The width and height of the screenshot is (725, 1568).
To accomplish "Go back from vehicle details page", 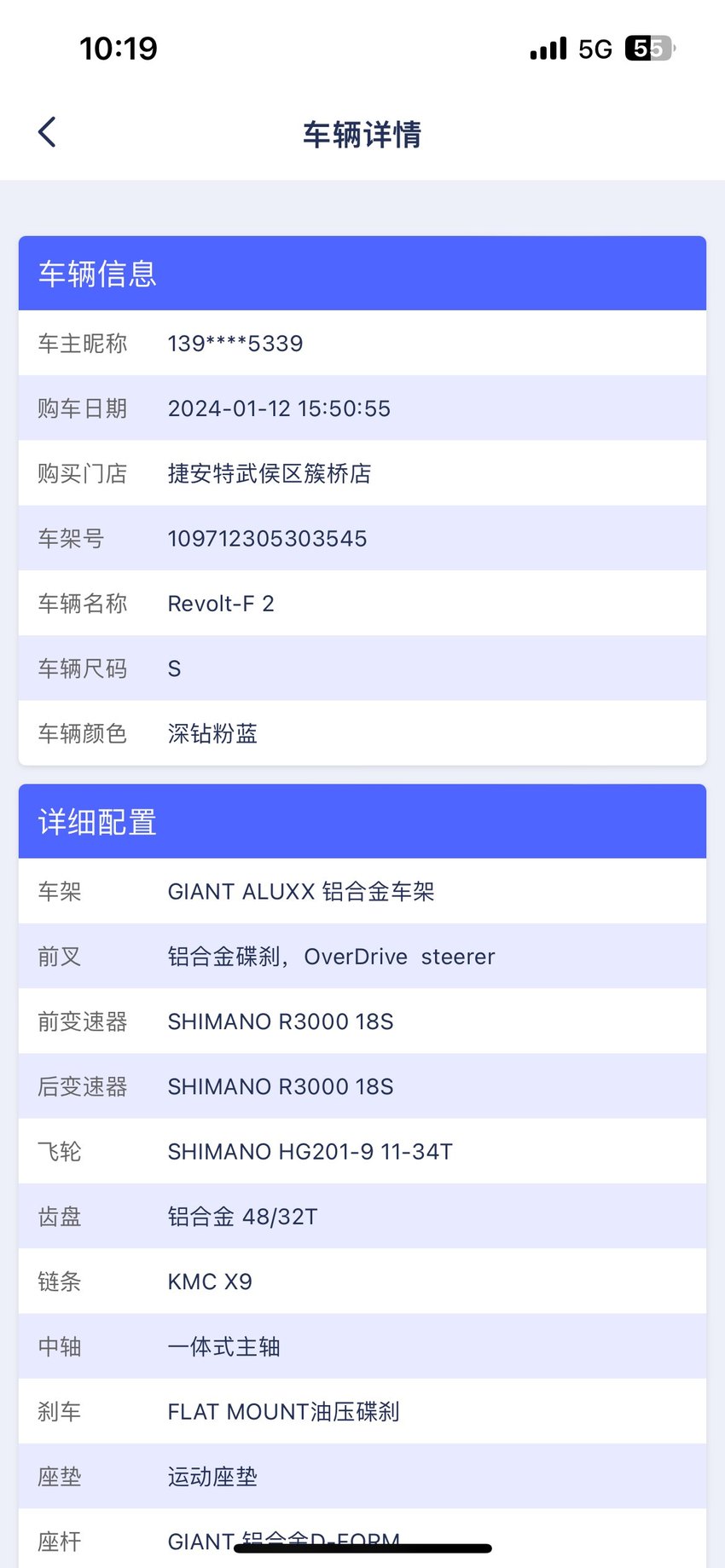I will (x=47, y=132).
